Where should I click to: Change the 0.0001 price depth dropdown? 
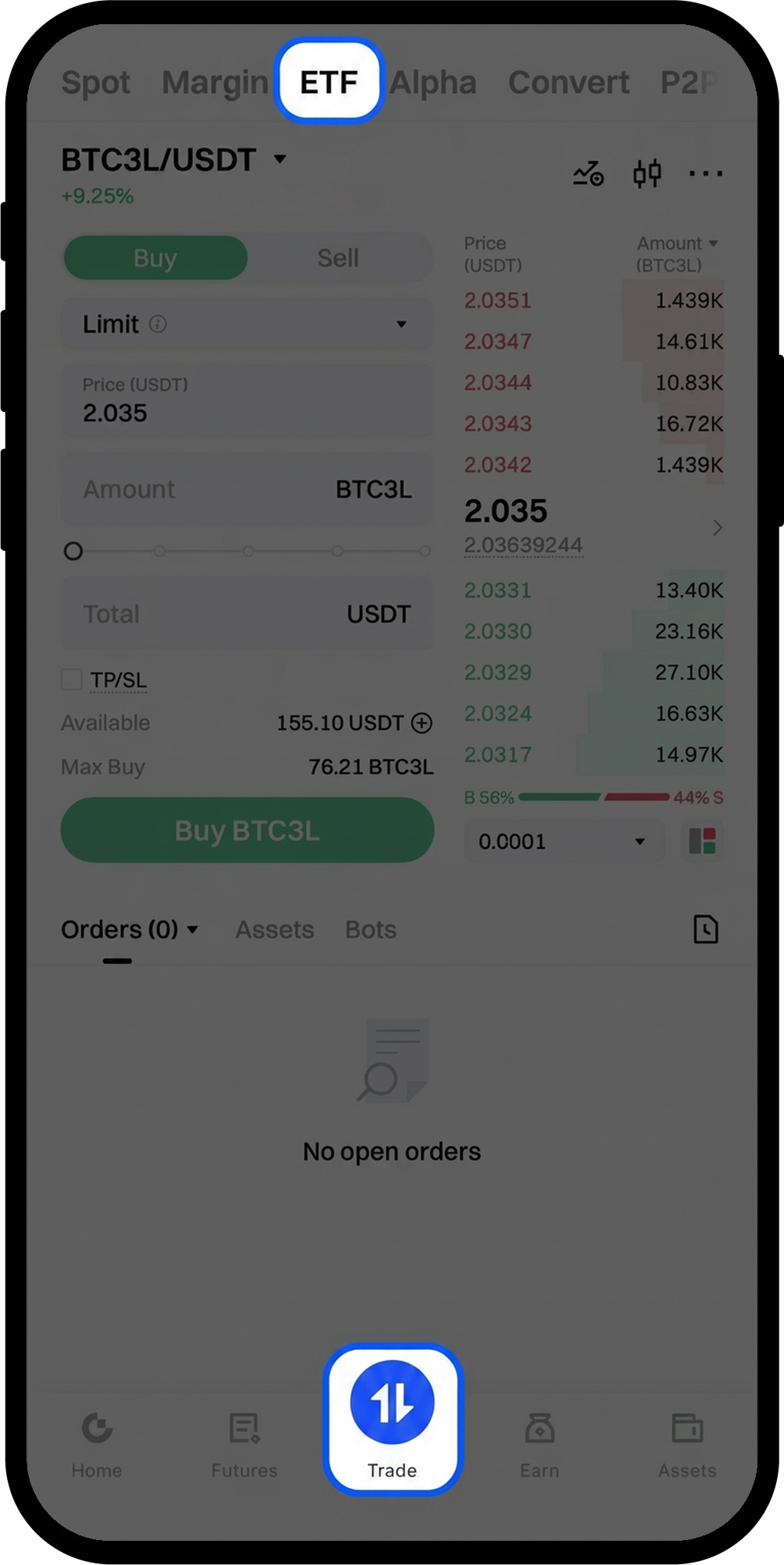563,841
